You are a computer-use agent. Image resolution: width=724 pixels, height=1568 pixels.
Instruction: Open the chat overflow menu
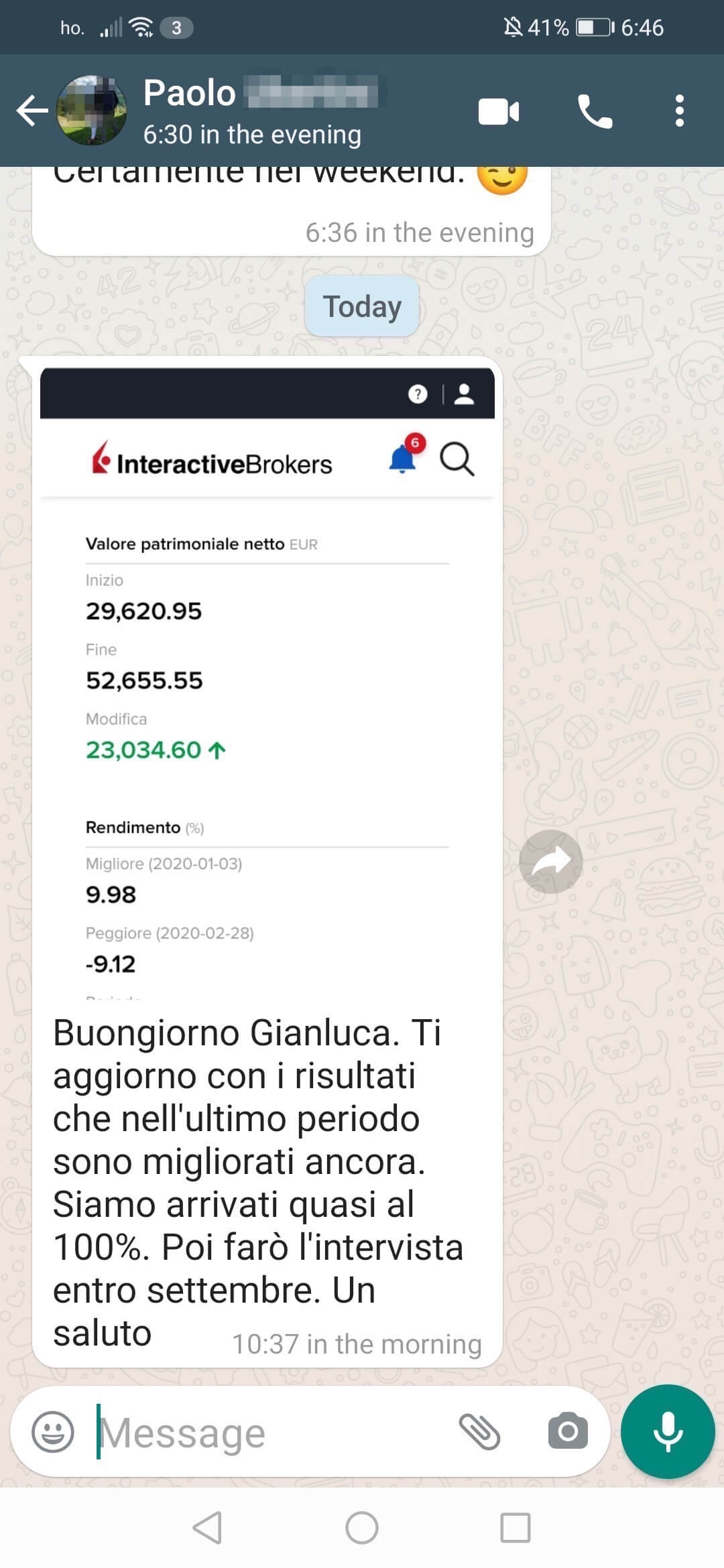[x=679, y=111]
